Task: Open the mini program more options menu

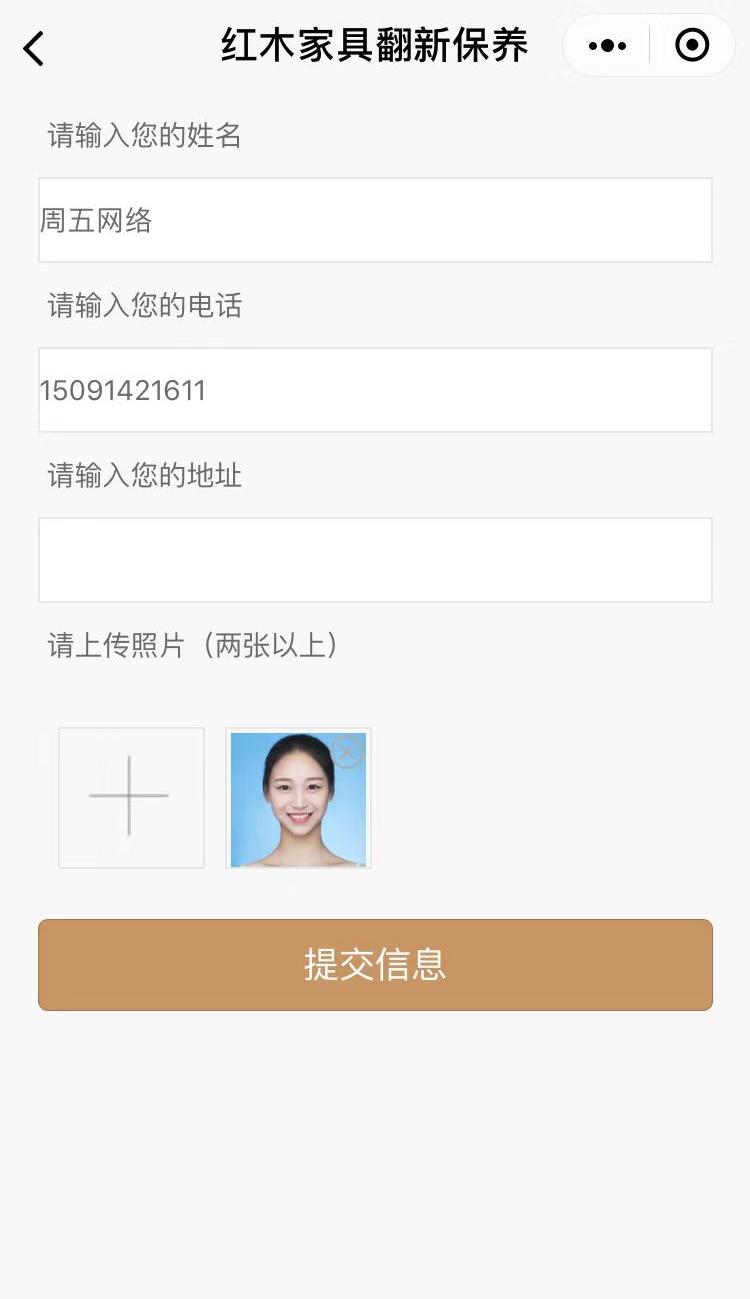Action: [607, 46]
